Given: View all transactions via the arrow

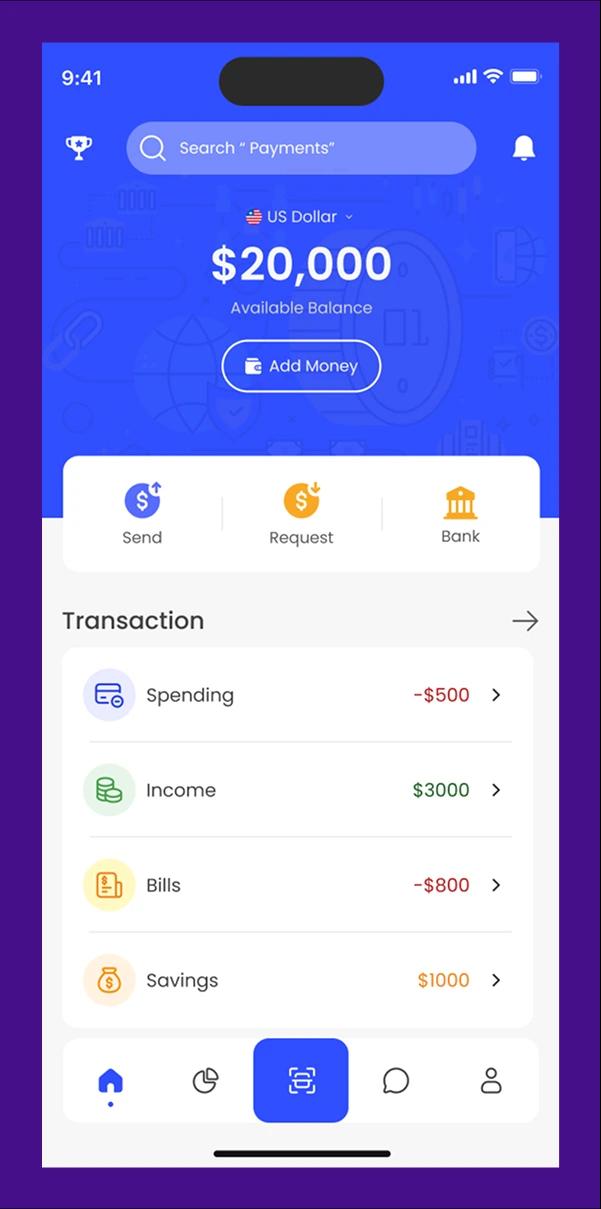Looking at the screenshot, I should [x=525, y=621].
